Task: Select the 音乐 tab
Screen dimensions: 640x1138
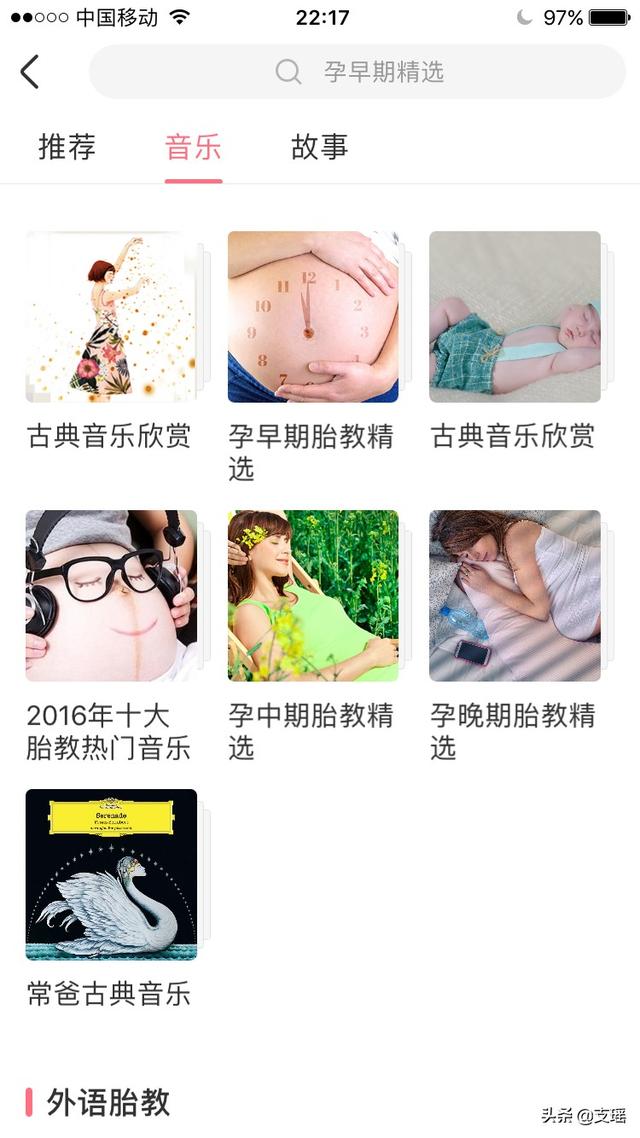Action: (193, 148)
